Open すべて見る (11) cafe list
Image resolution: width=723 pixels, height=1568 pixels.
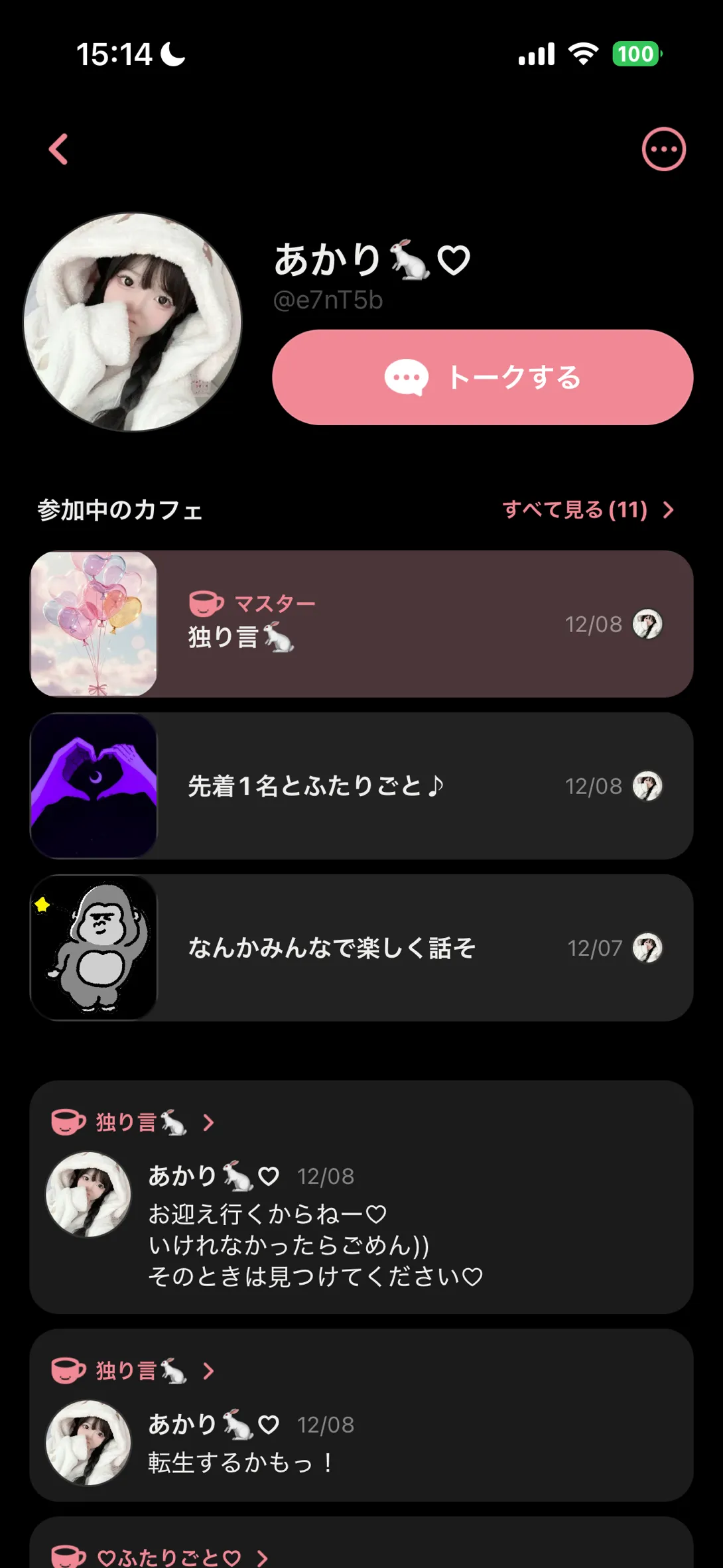tap(588, 509)
